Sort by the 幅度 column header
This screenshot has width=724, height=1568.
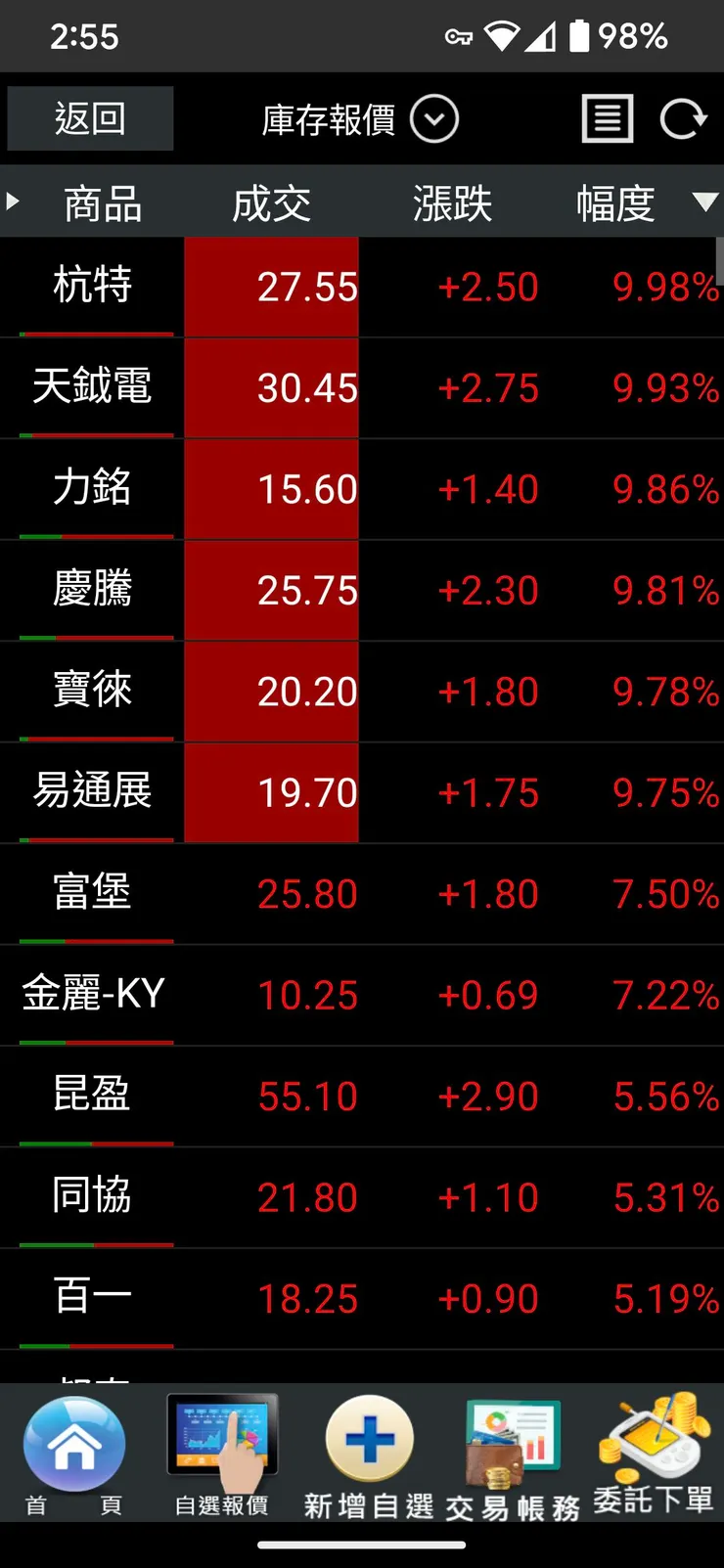(616, 203)
